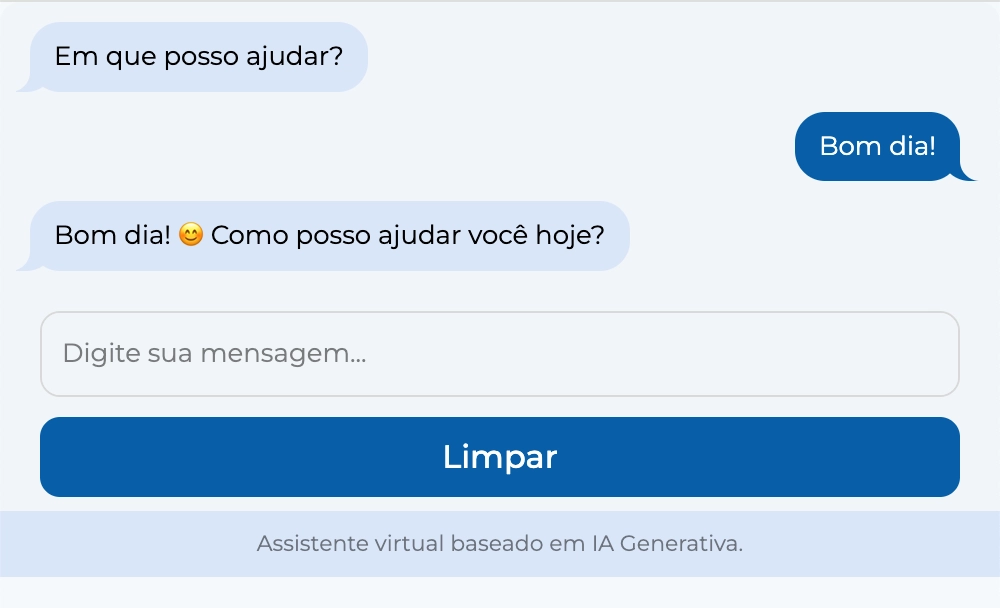Tap the Limpar button to clear chat

pos(499,457)
